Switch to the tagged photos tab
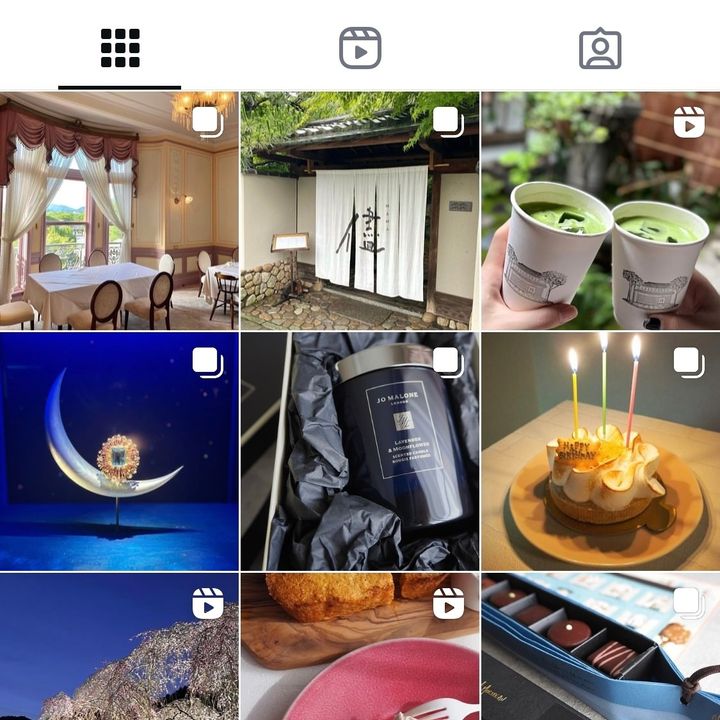This screenshot has width=720, height=720. coord(600,48)
